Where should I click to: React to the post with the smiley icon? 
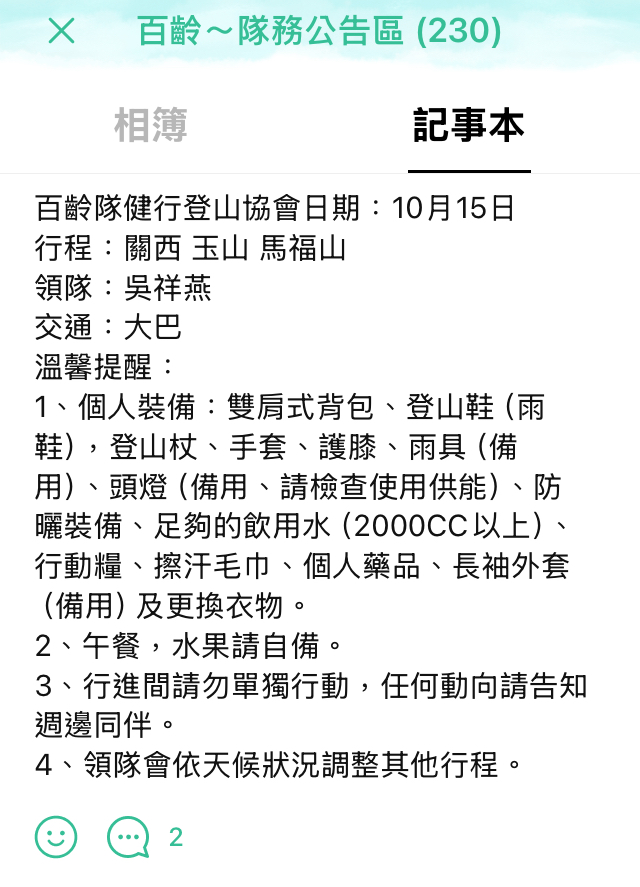pyautogui.click(x=55, y=836)
